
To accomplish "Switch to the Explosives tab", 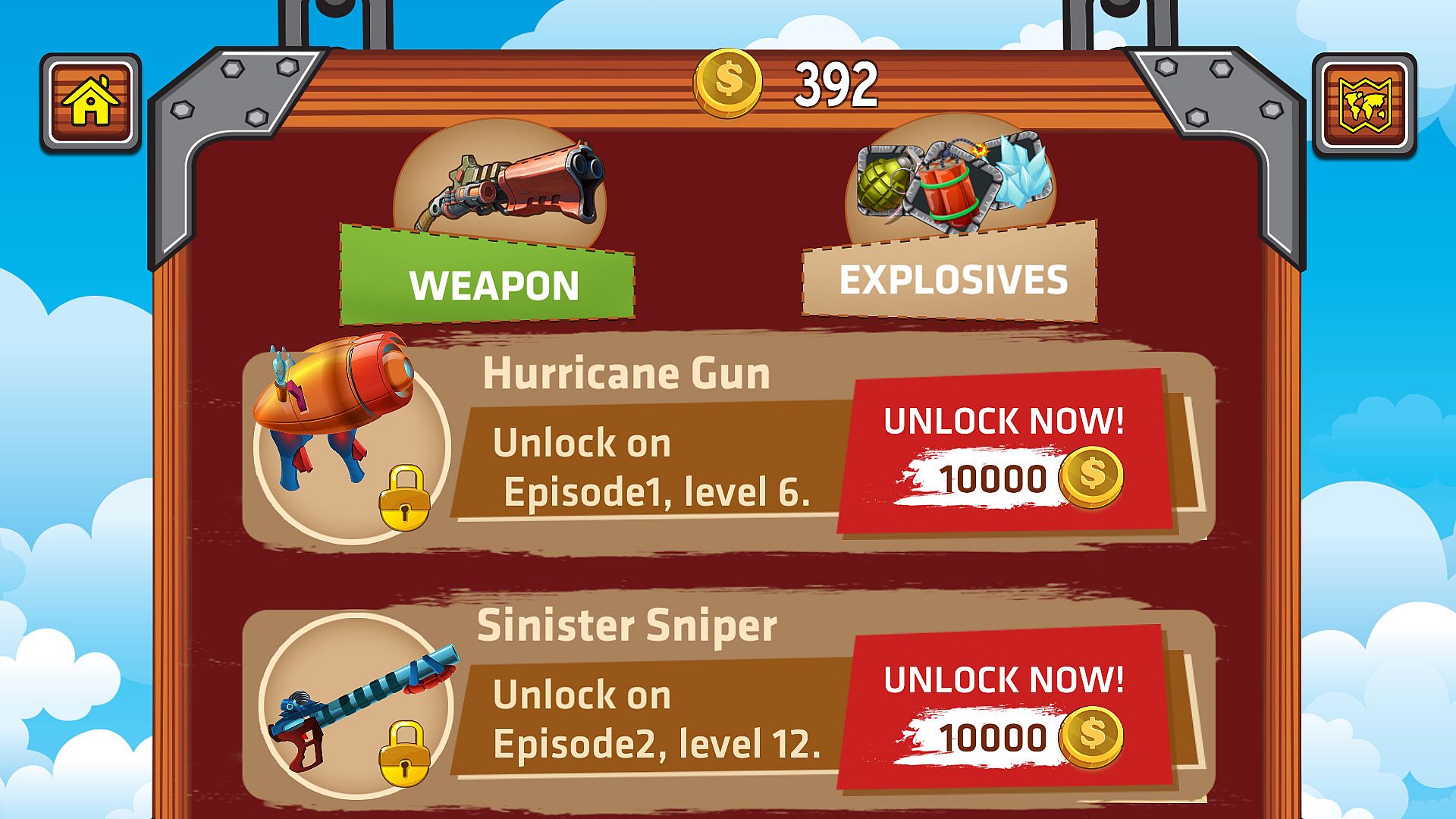I will pos(951,278).
